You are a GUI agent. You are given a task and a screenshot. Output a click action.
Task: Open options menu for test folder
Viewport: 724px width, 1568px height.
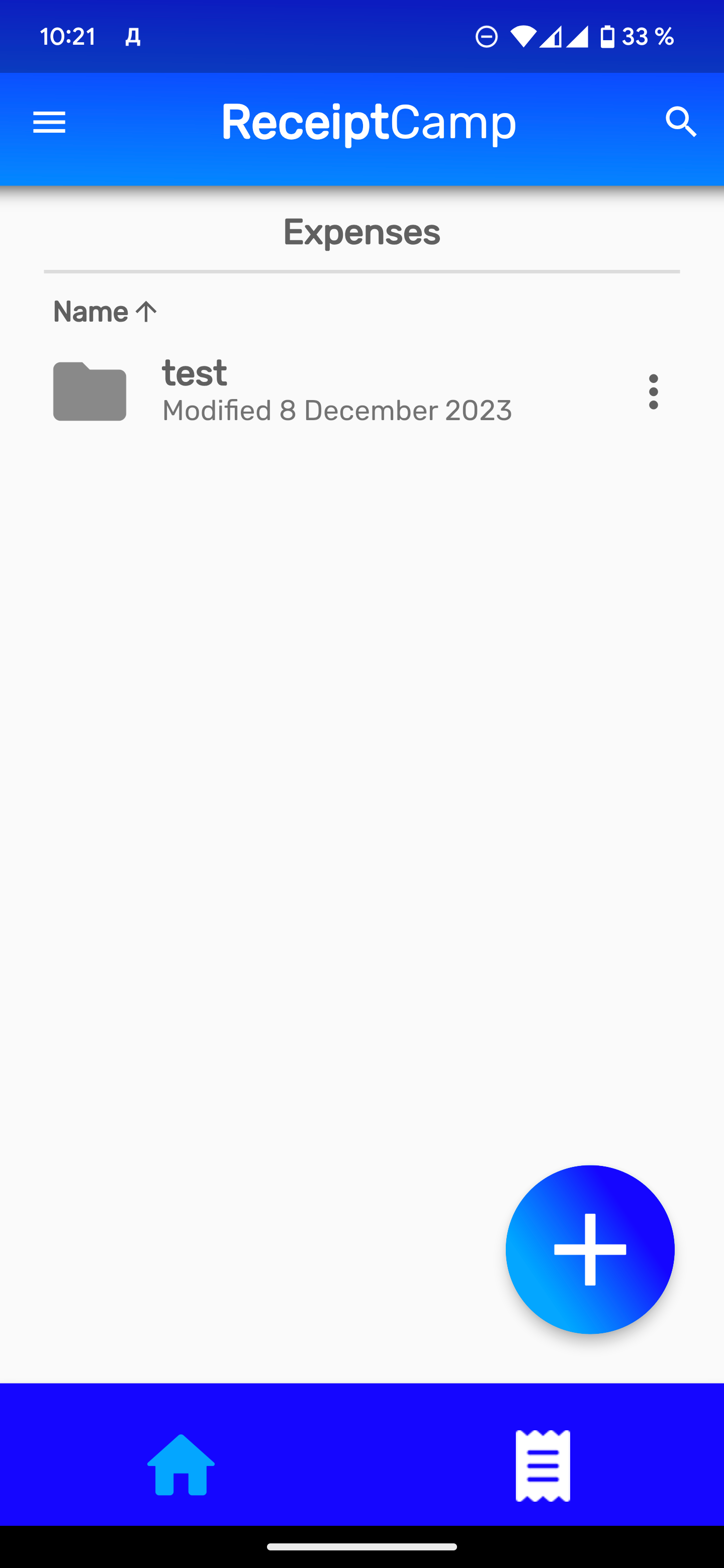click(654, 391)
